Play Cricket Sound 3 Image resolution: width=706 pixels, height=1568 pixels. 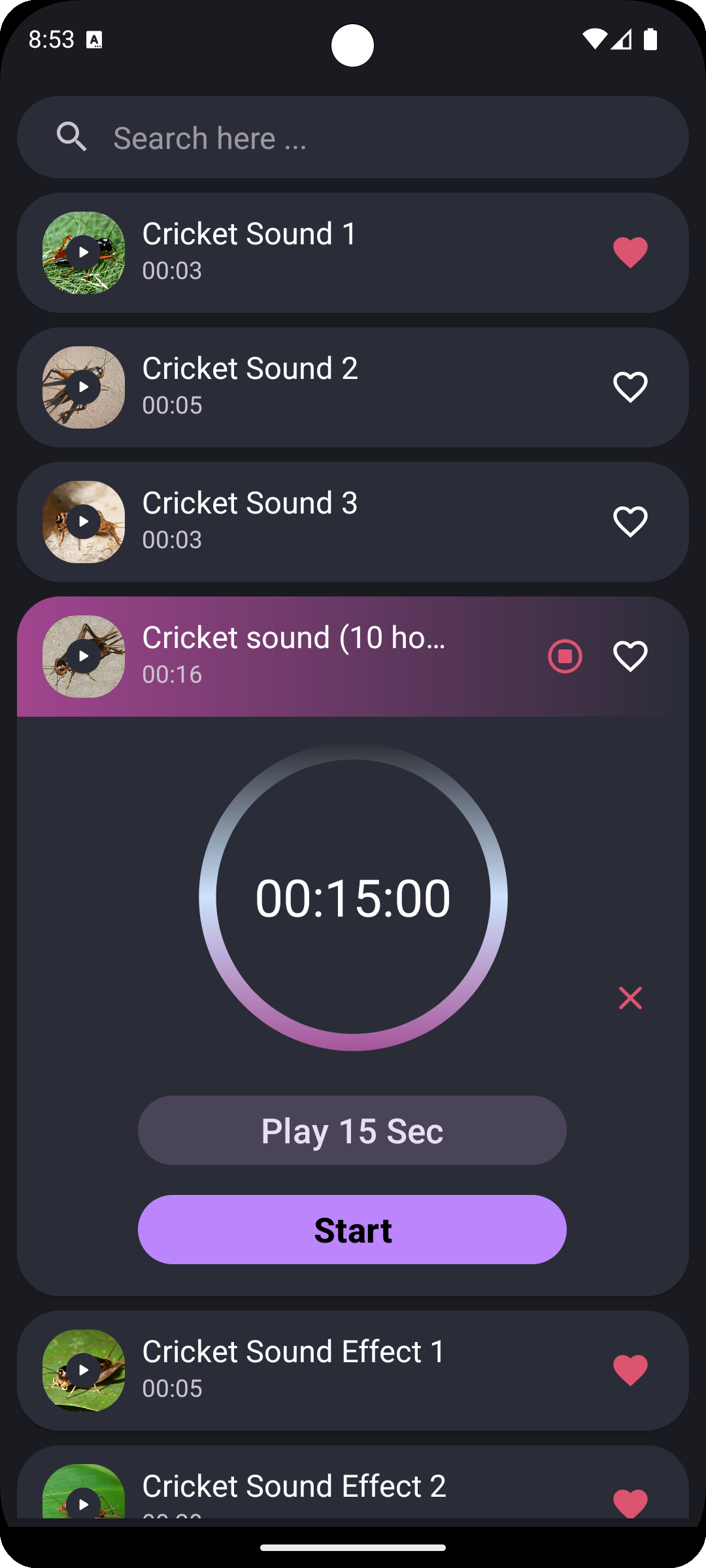tap(84, 522)
